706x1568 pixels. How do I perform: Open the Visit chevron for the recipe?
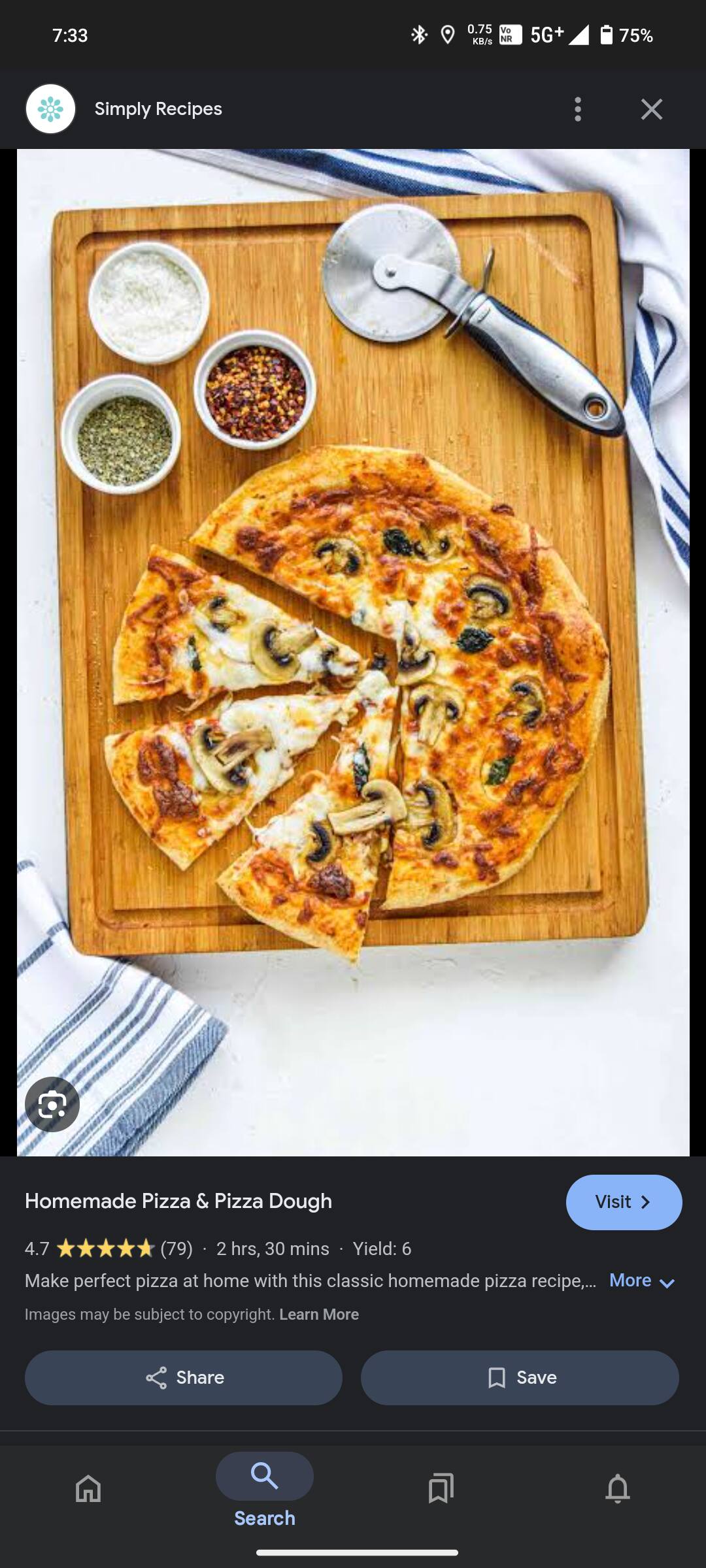(646, 1202)
